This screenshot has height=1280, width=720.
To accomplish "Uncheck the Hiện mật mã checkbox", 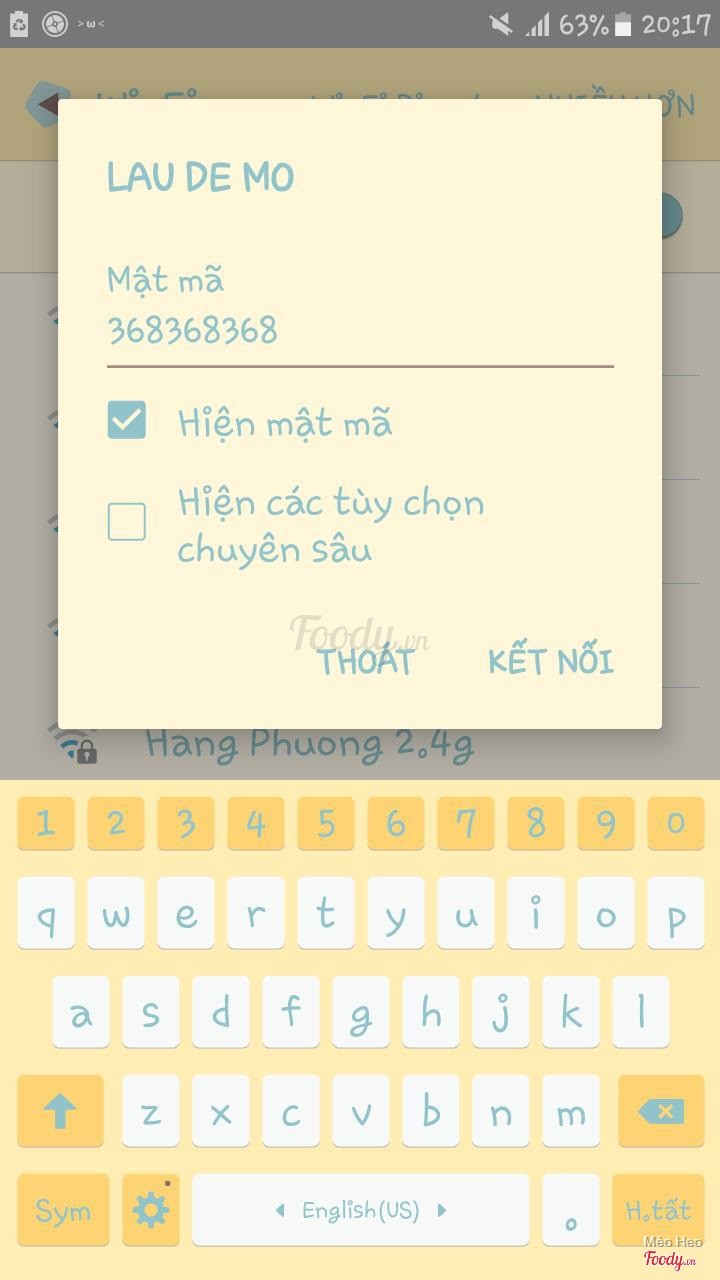I will pos(127,420).
